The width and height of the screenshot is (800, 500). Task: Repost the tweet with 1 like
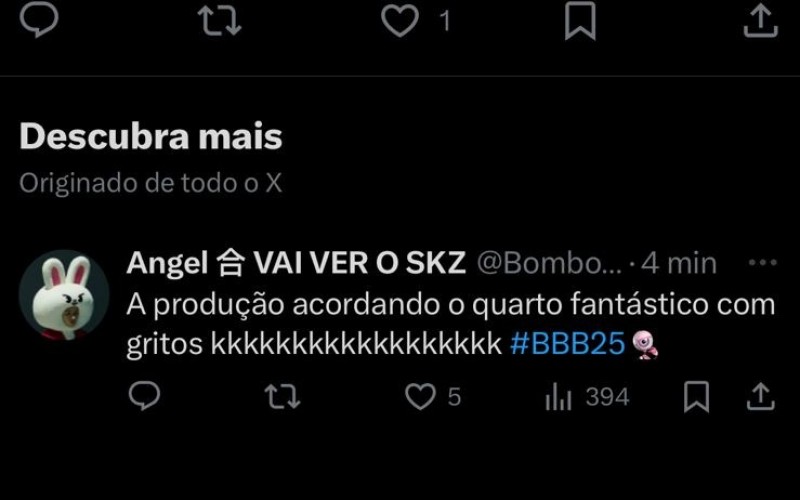click(x=220, y=21)
